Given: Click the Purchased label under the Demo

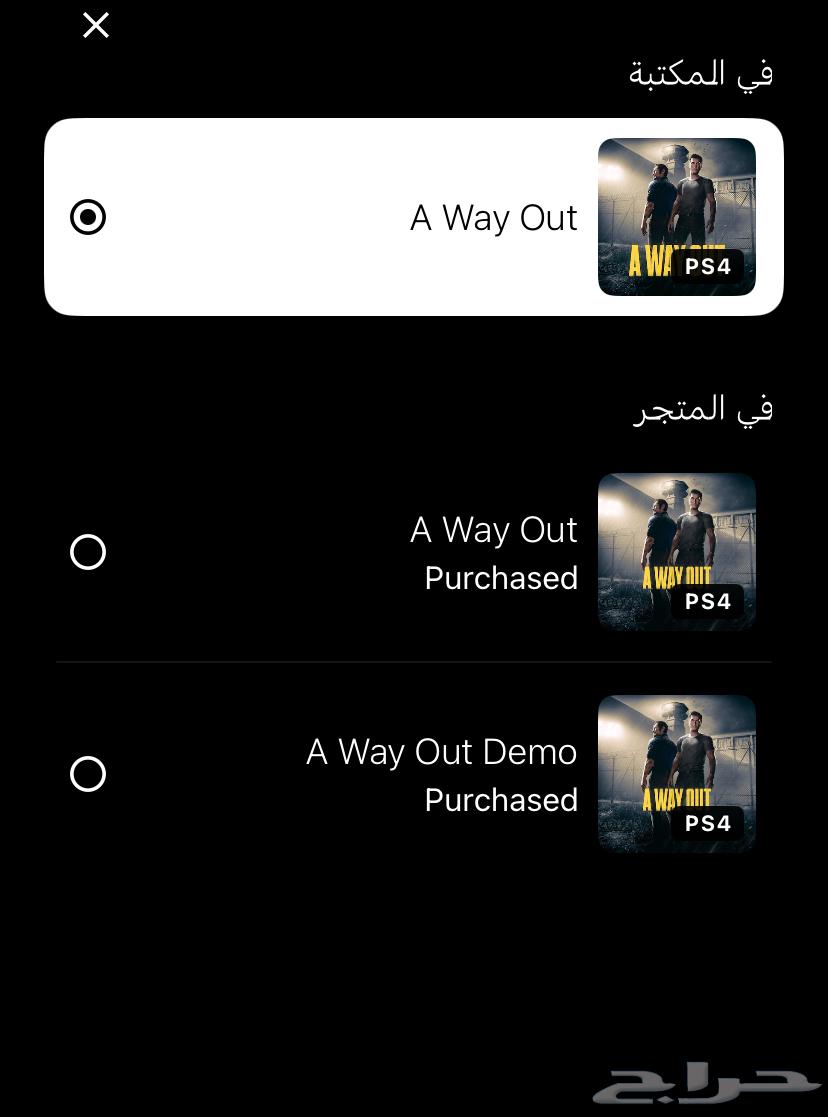Looking at the screenshot, I should click(501, 800).
